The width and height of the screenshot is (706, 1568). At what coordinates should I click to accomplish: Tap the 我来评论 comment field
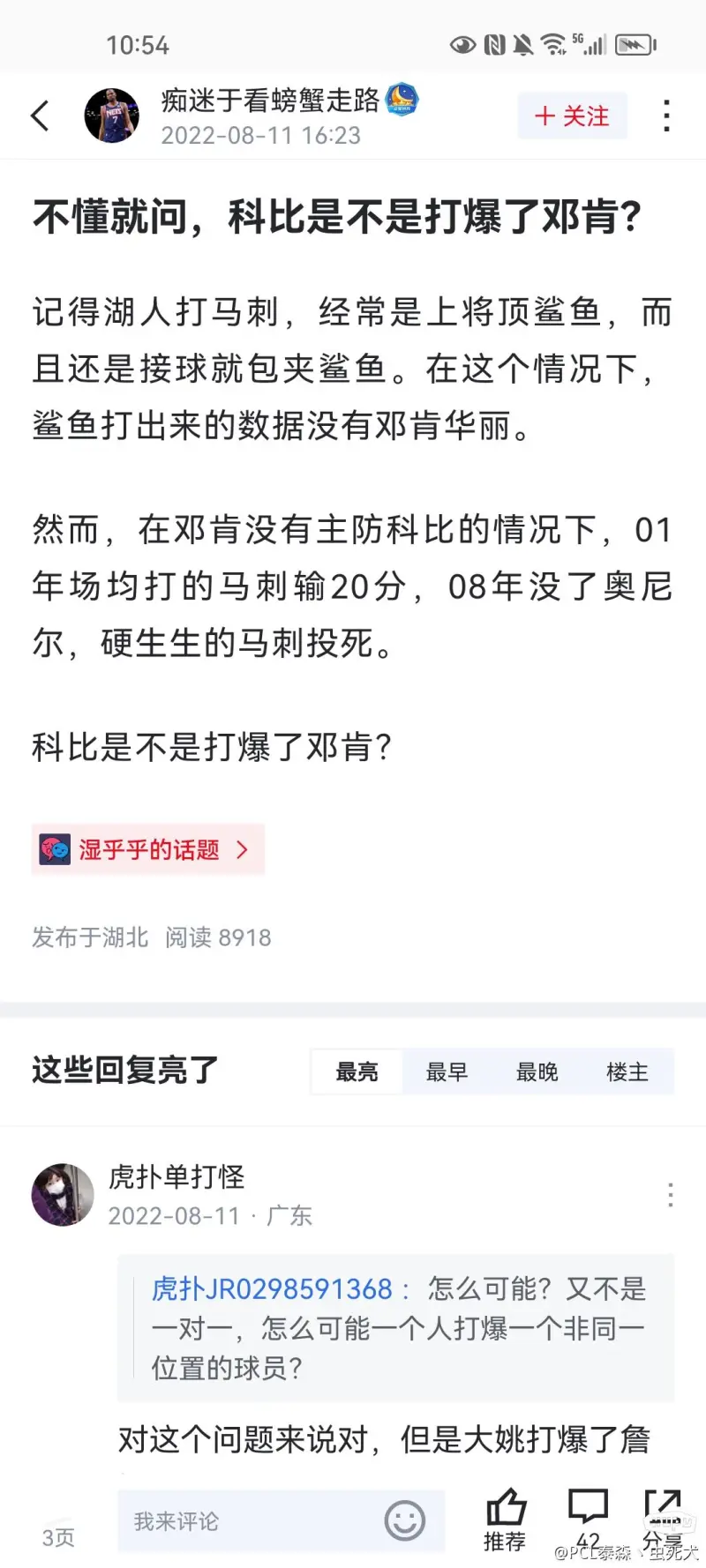tap(247, 1520)
